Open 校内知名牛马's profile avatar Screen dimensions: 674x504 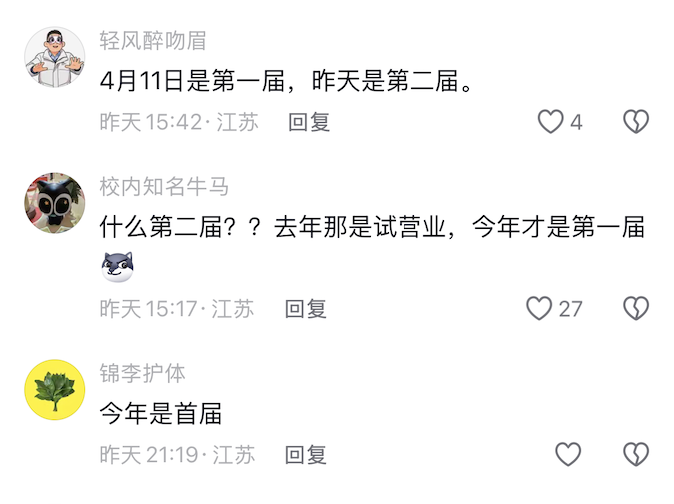click(x=54, y=203)
